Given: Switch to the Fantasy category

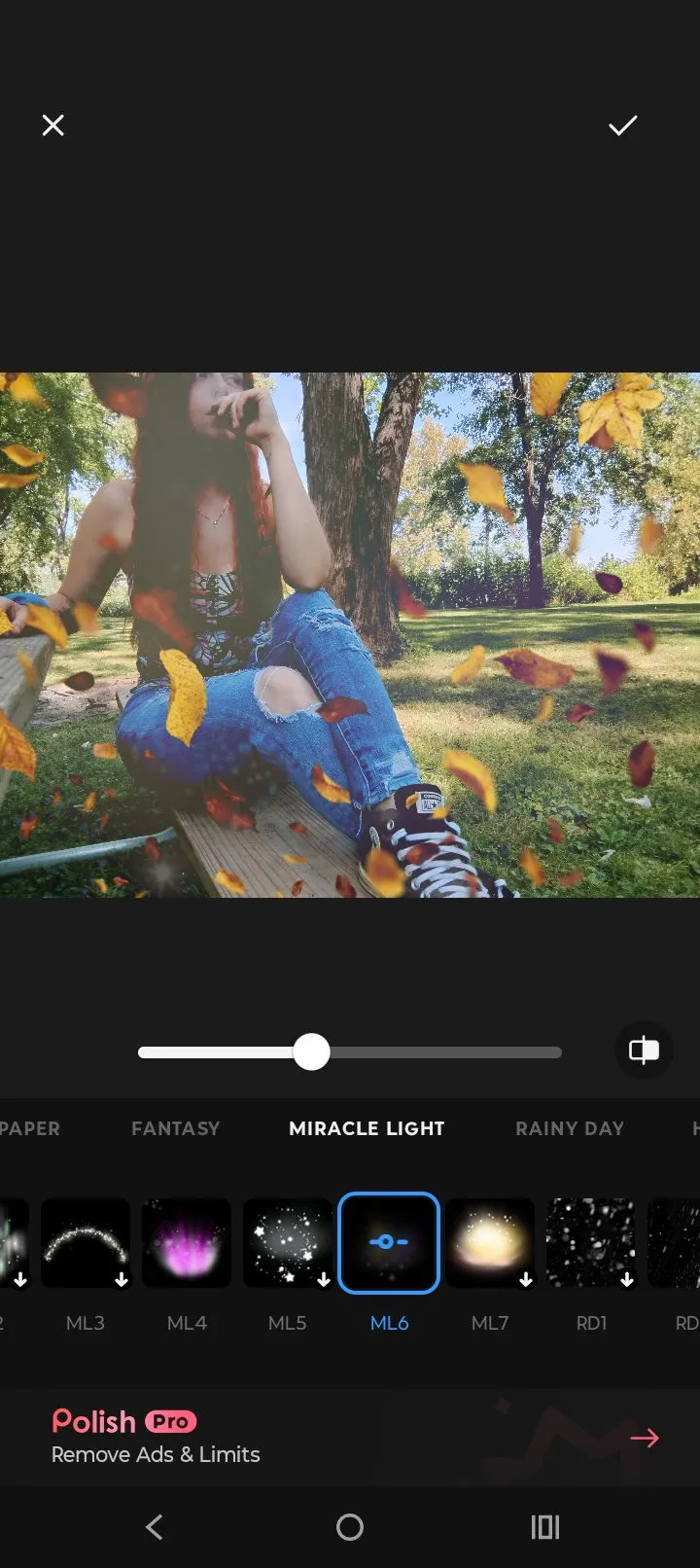Looking at the screenshot, I should 176,1128.
